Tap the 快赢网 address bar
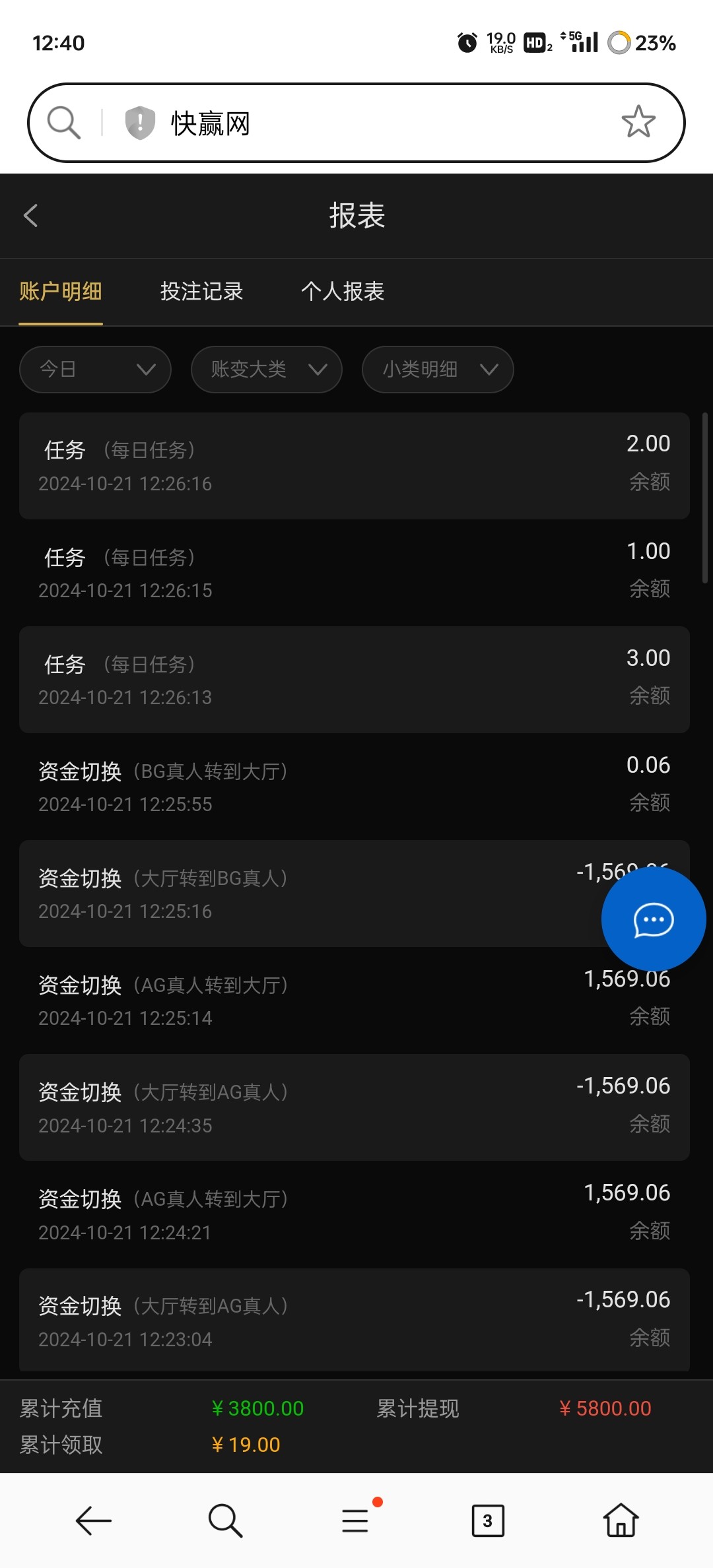The width and height of the screenshot is (713, 1568). click(x=356, y=123)
